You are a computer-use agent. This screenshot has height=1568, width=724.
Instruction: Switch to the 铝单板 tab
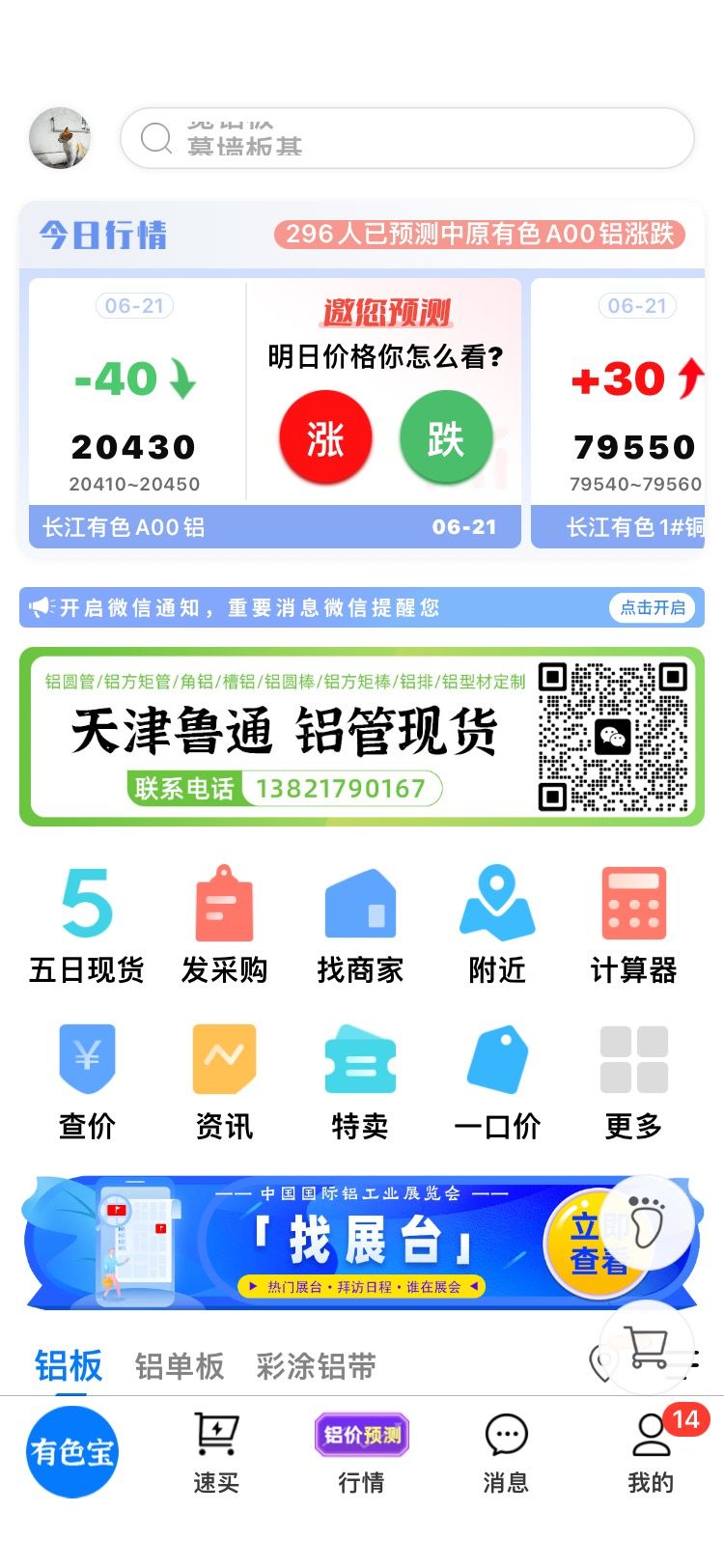180,1366
